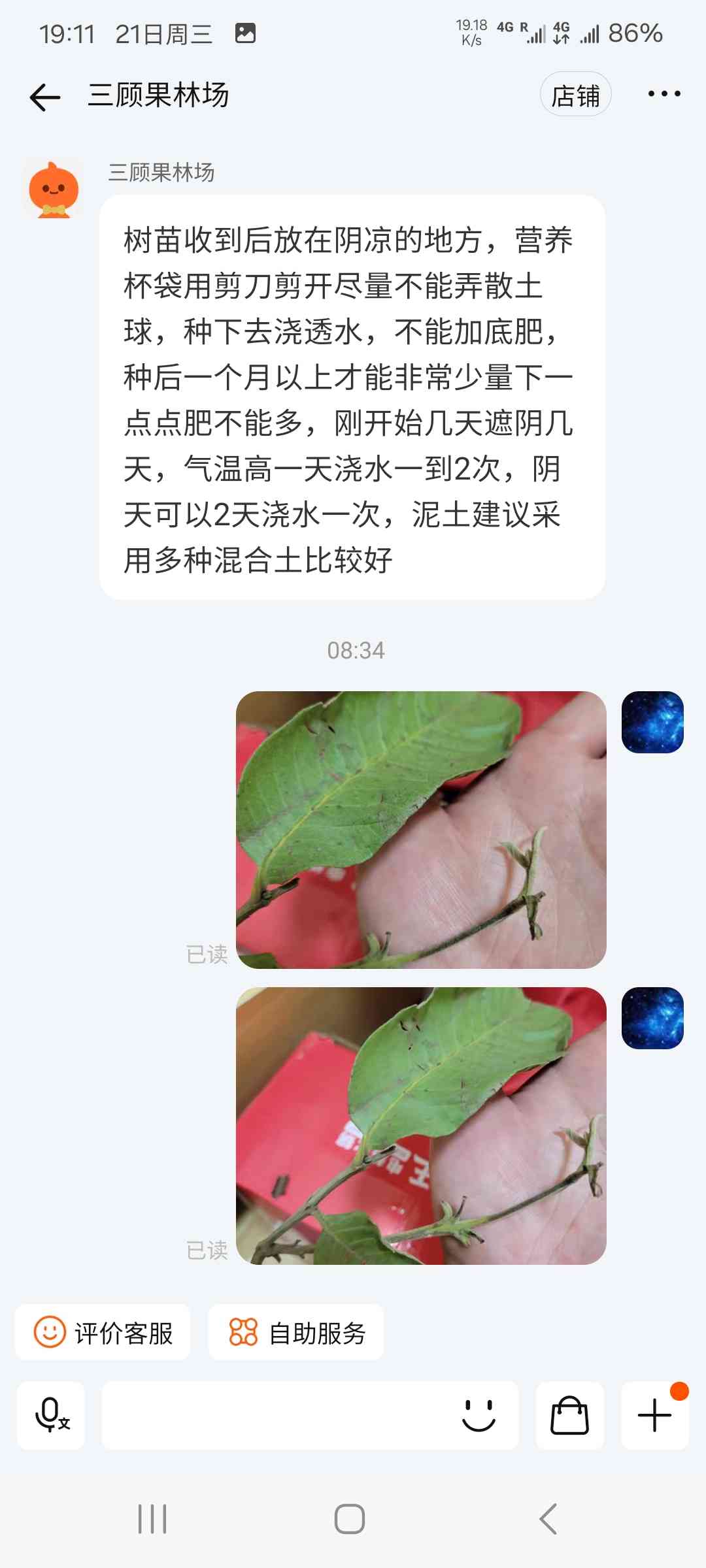Open the three-dot overflow menu
Viewport: 706px width, 1568px height.
tap(664, 94)
